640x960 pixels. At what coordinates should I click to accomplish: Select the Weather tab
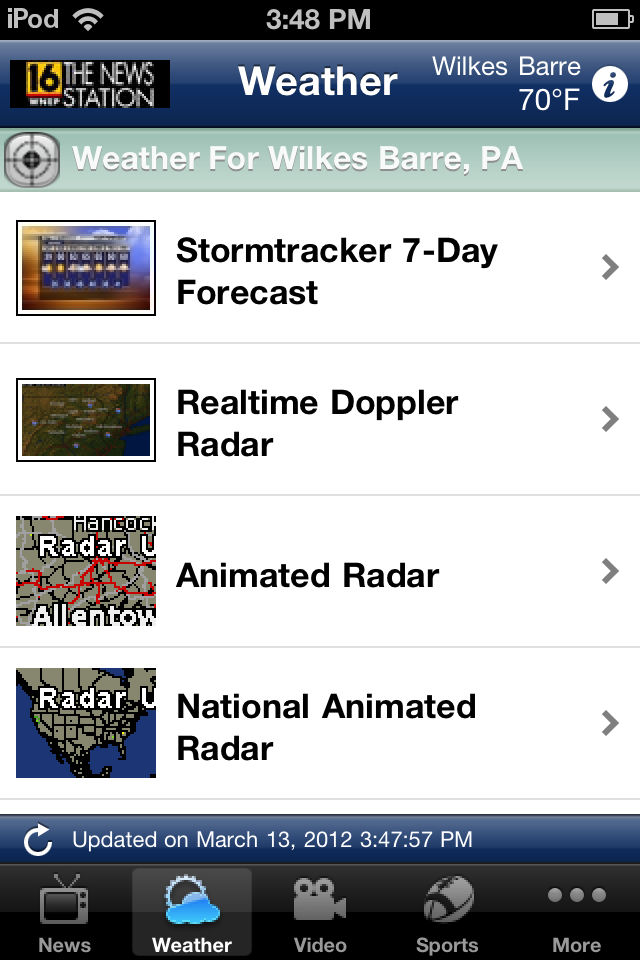point(192,914)
